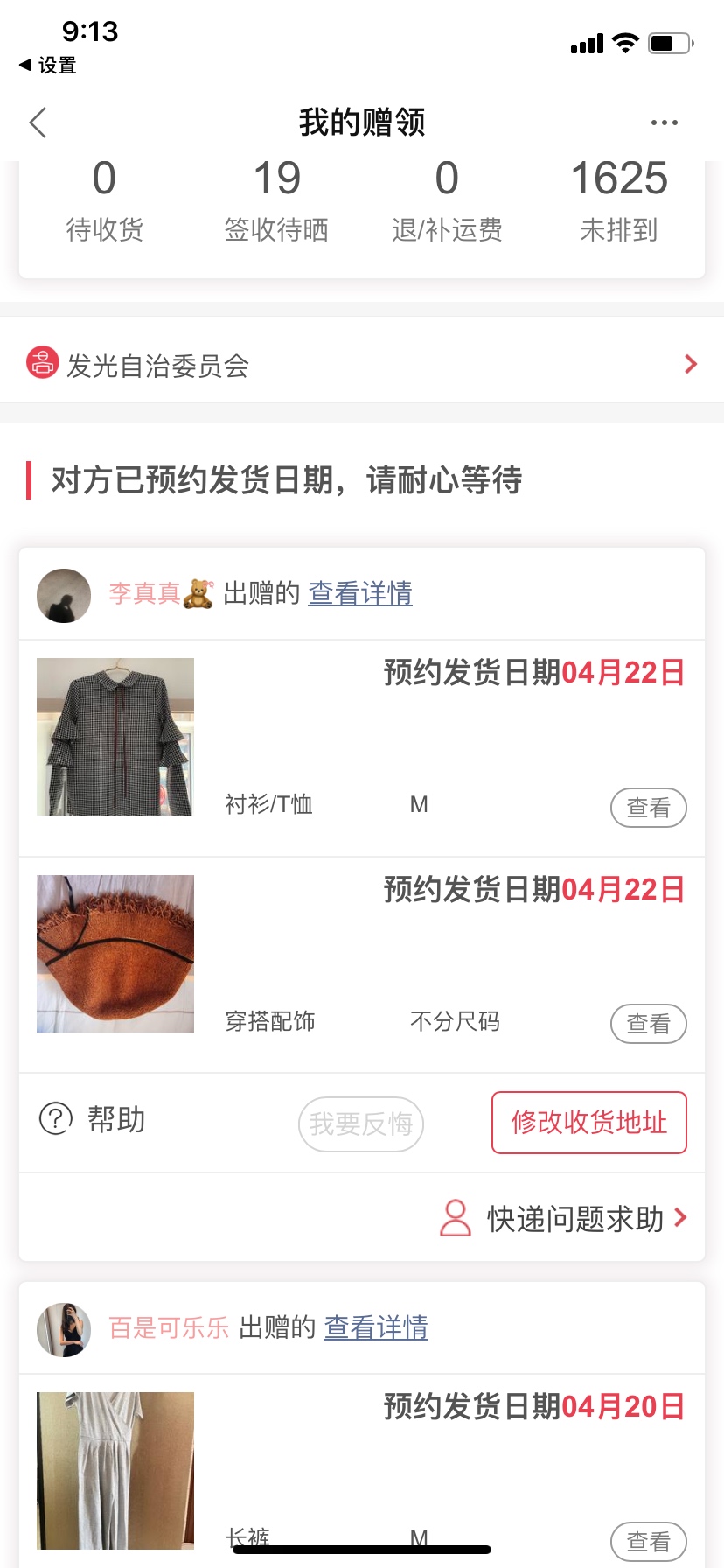724x1568 pixels.
Task: Tap 修改收货地址 button
Action: (588, 1122)
